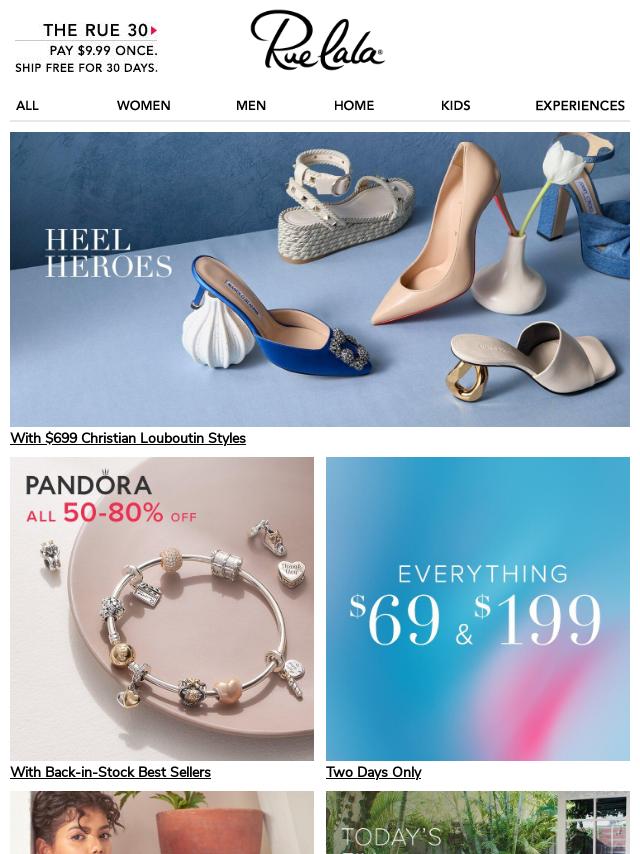This screenshot has width=640, height=854.
Task: Switch to the MEN category
Action: point(251,106)
